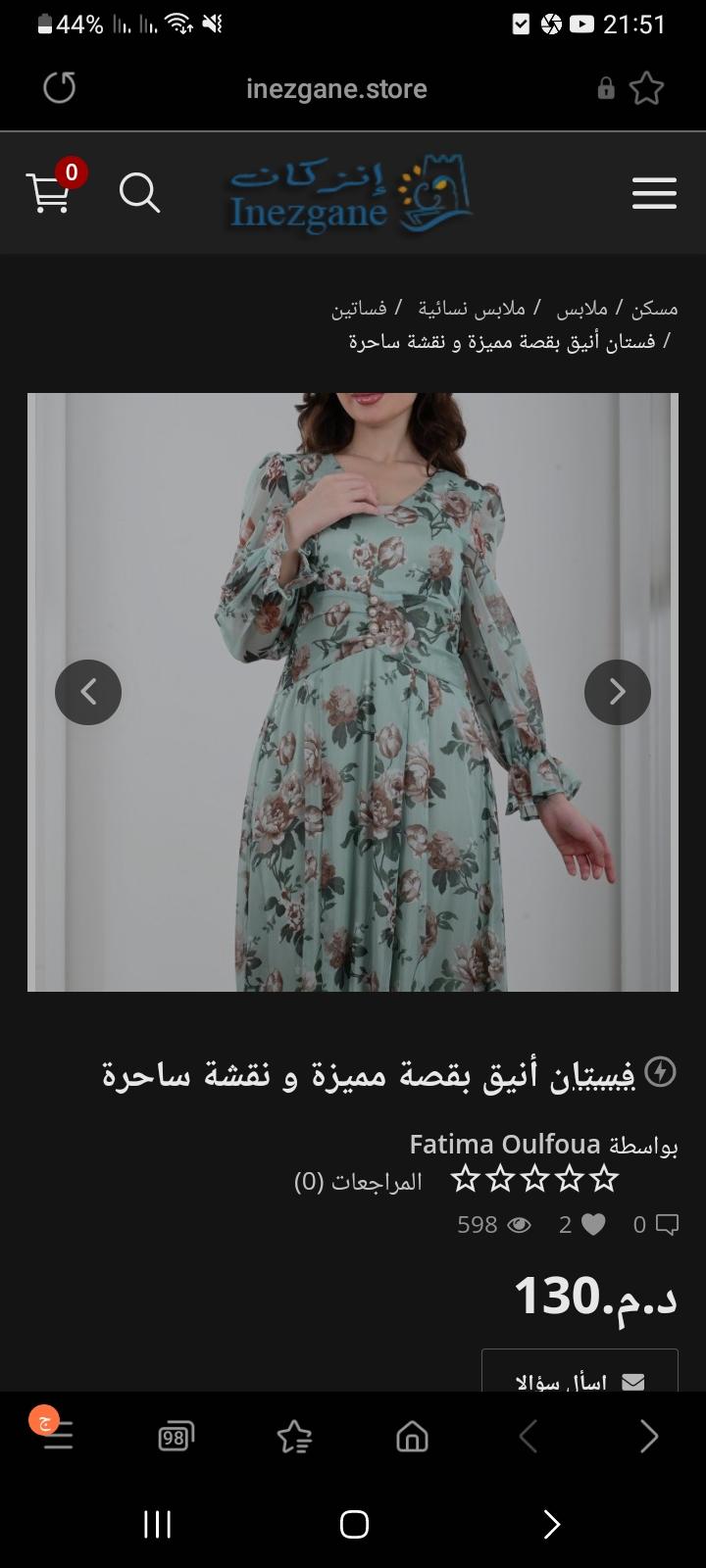
Task: Open recent apps from the navigation bar
Action: coord(157,1524)
